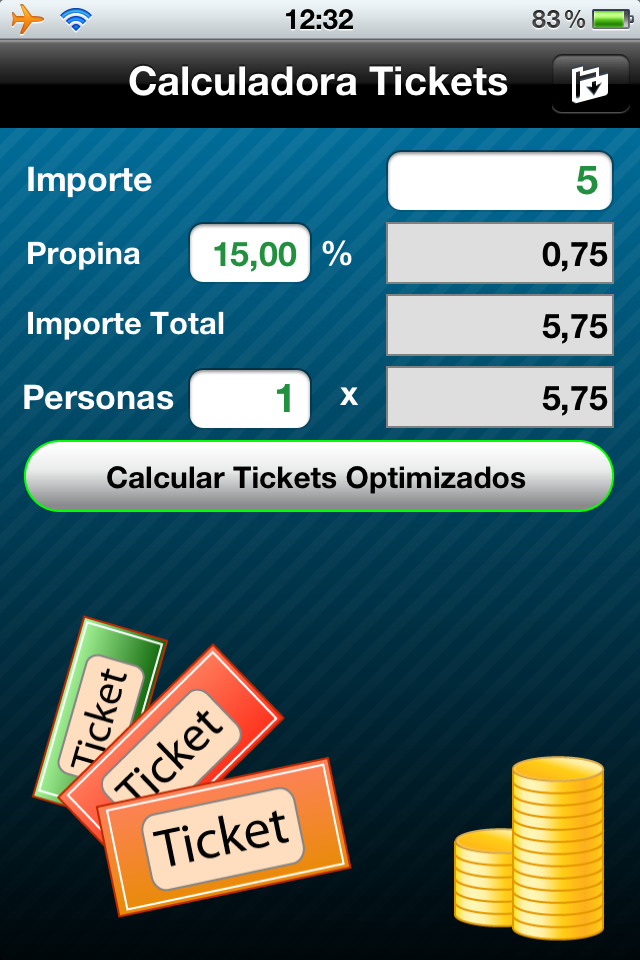The width and height of the screenshot is (640, 960).
Task: Edit the Personas count field
Action: [250, 398]
